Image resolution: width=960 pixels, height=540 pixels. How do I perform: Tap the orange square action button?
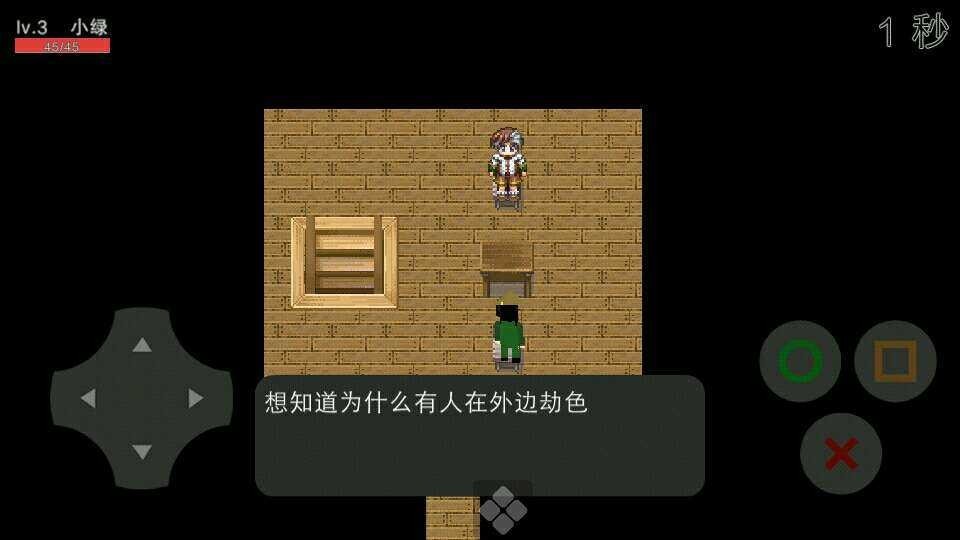pos(895,361)
